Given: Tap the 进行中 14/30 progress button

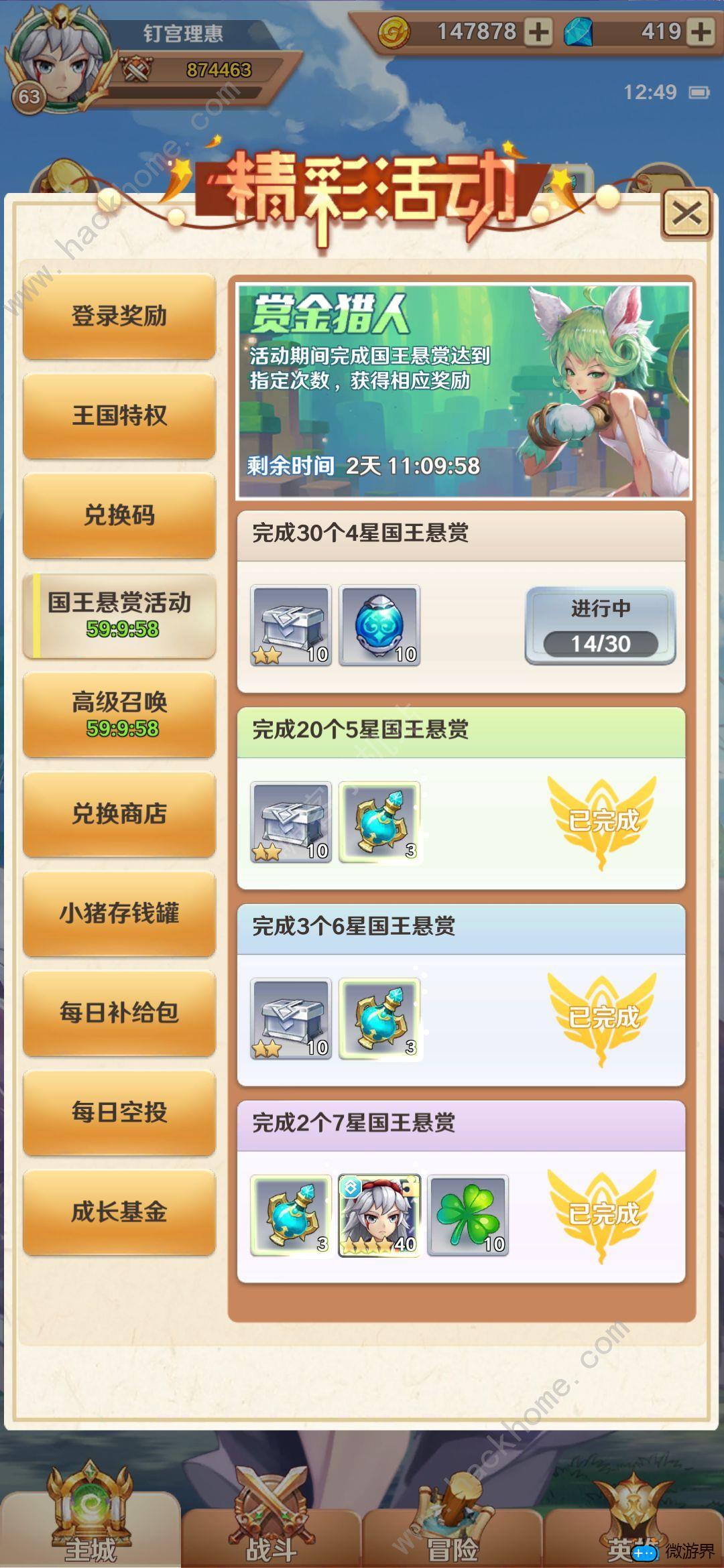Looking at the screenshot, I should (600, 626).
